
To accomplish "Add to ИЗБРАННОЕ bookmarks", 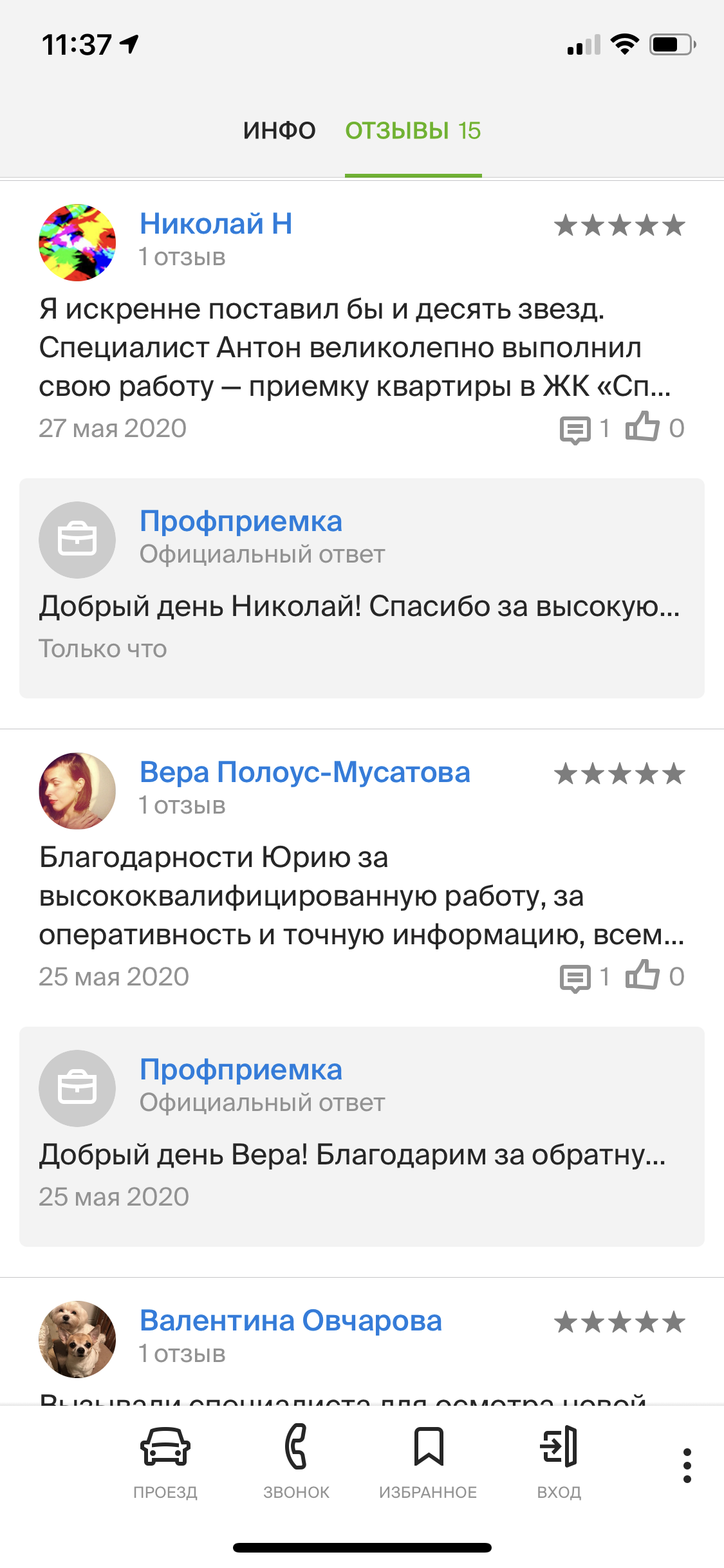I will click(428, 1461).
